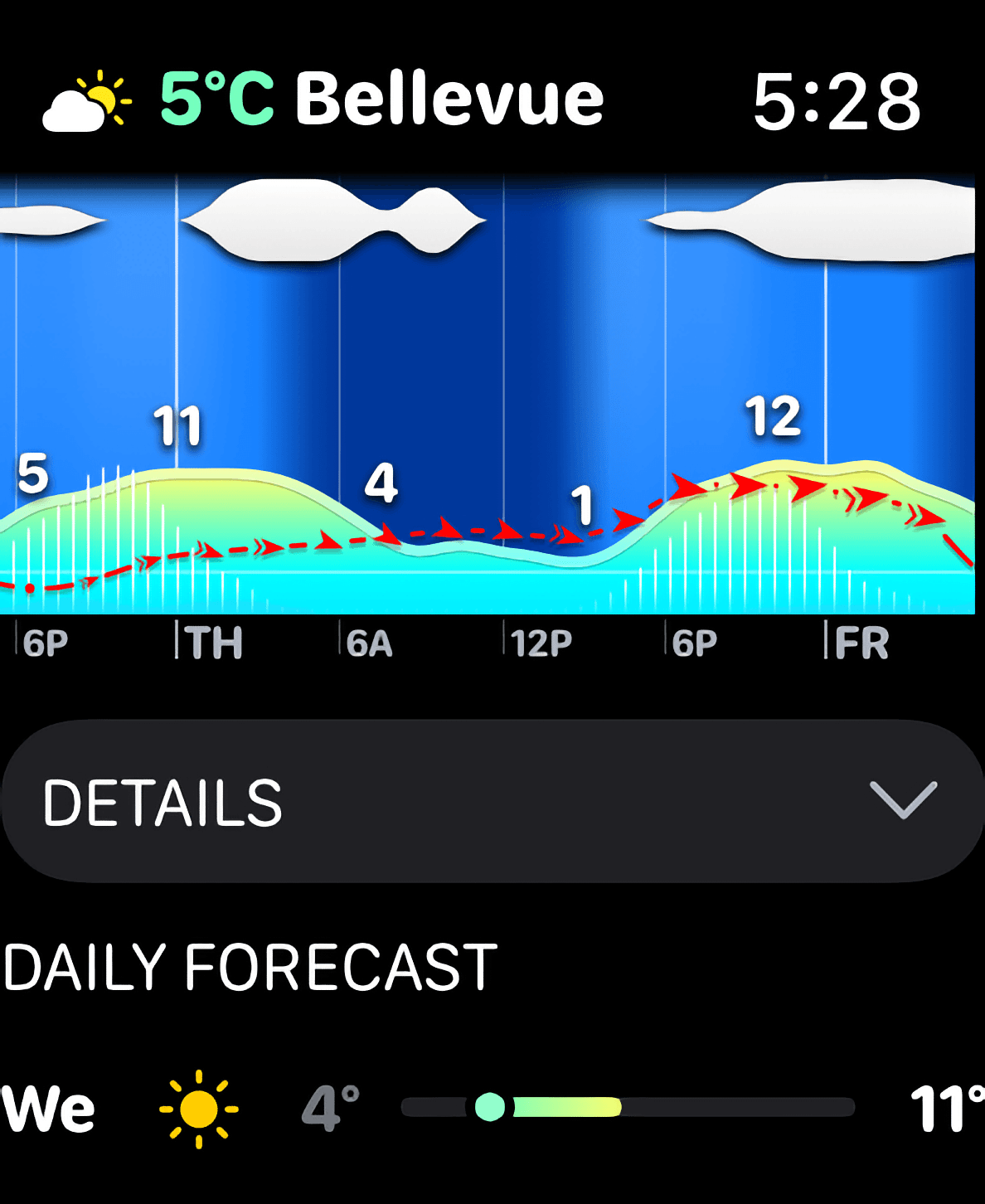Tap the We day label
Image resolution: width=985 pixels, height=1204 pixels.
click(47, 1106)
